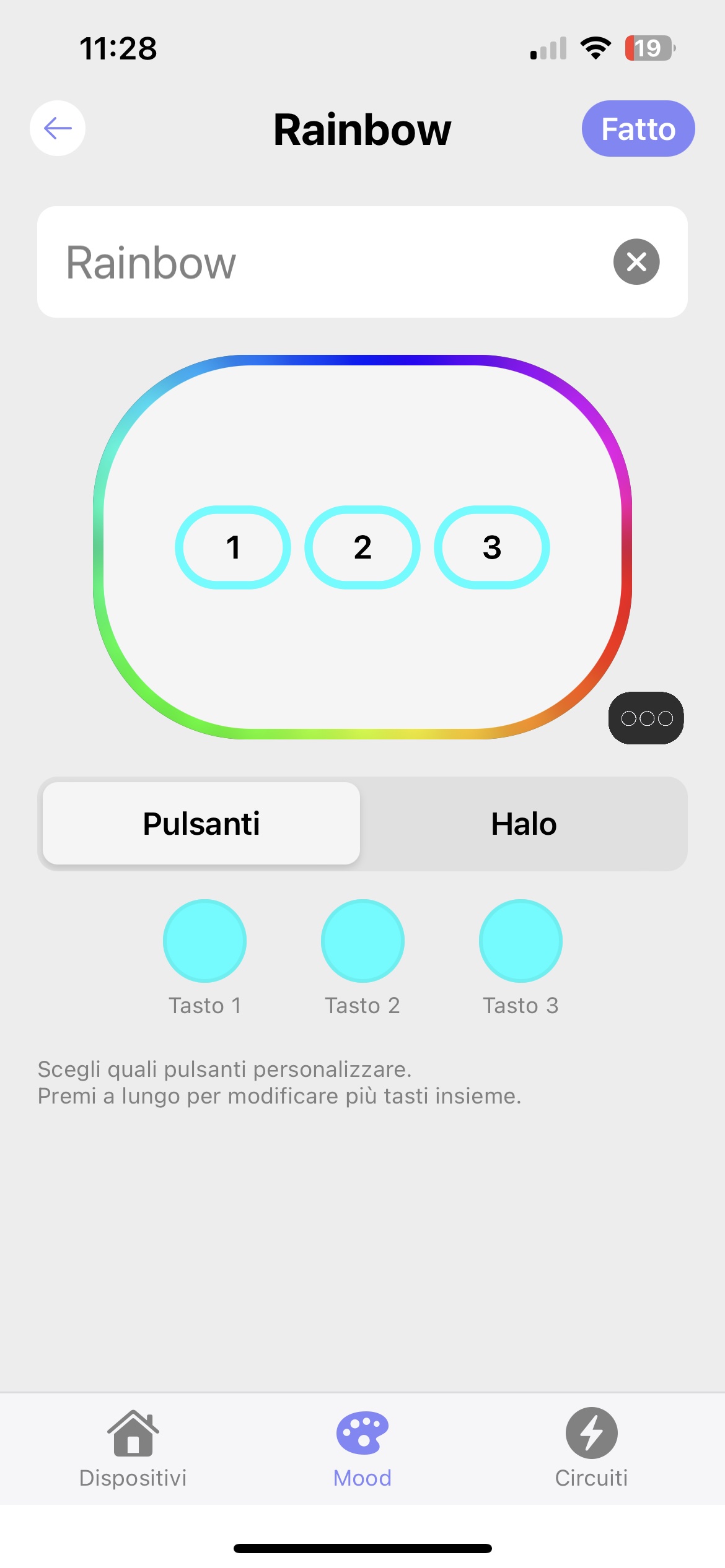Switch to the Circuiti tab
The image size is (725, 1568).
pyautogui.click(x=591, y=1448)
